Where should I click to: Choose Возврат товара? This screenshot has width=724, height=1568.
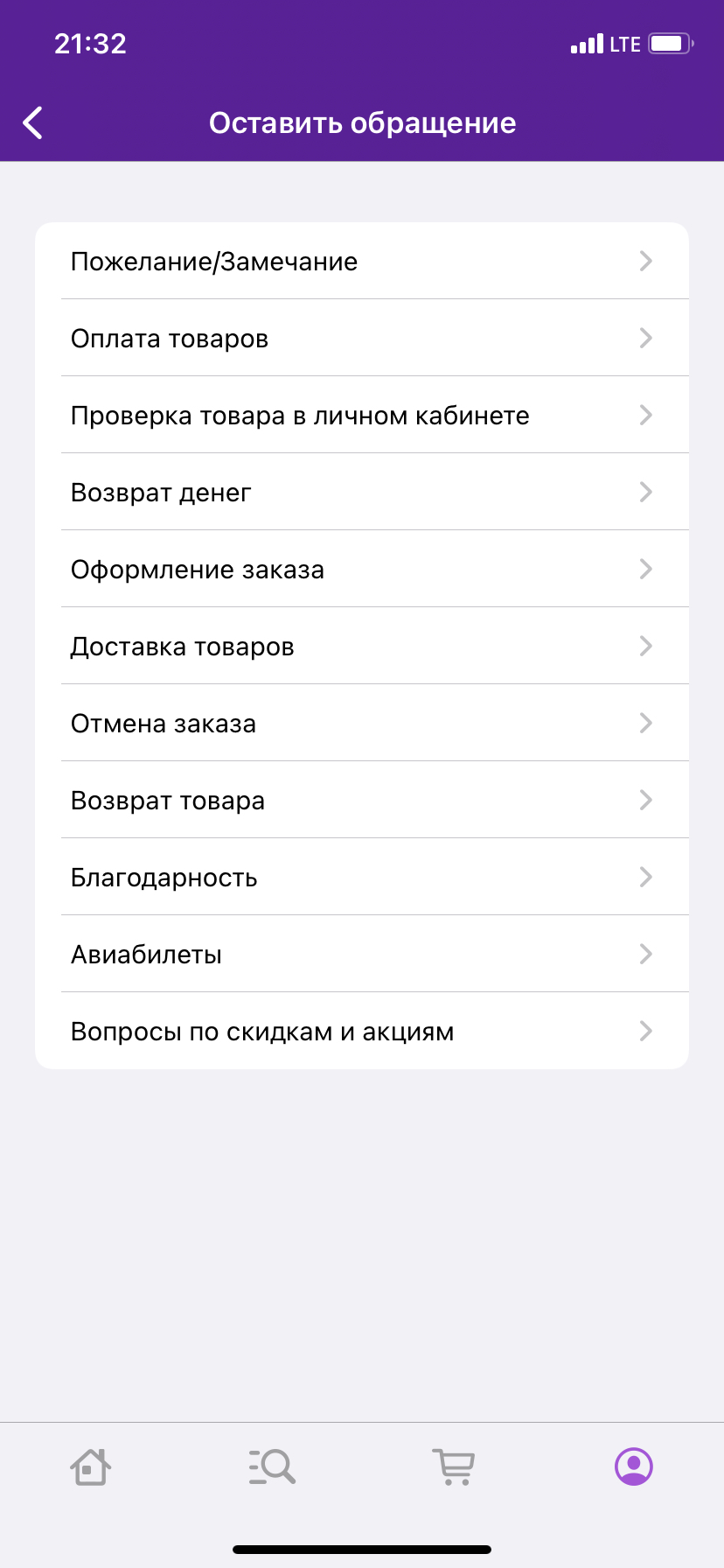point(362,801)
